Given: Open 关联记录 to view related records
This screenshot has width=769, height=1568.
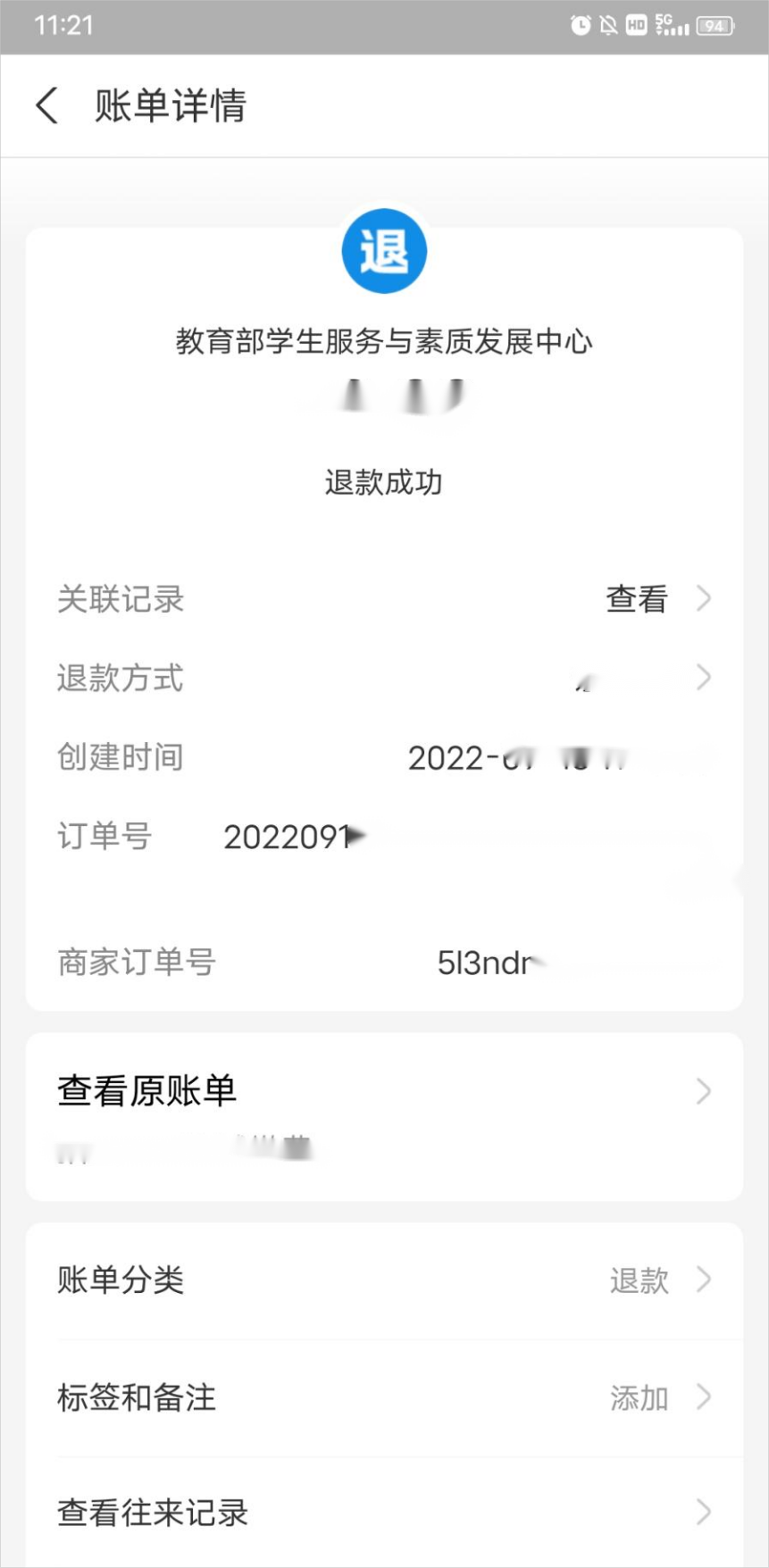Looking at the screenshot, I should (656, 599).
